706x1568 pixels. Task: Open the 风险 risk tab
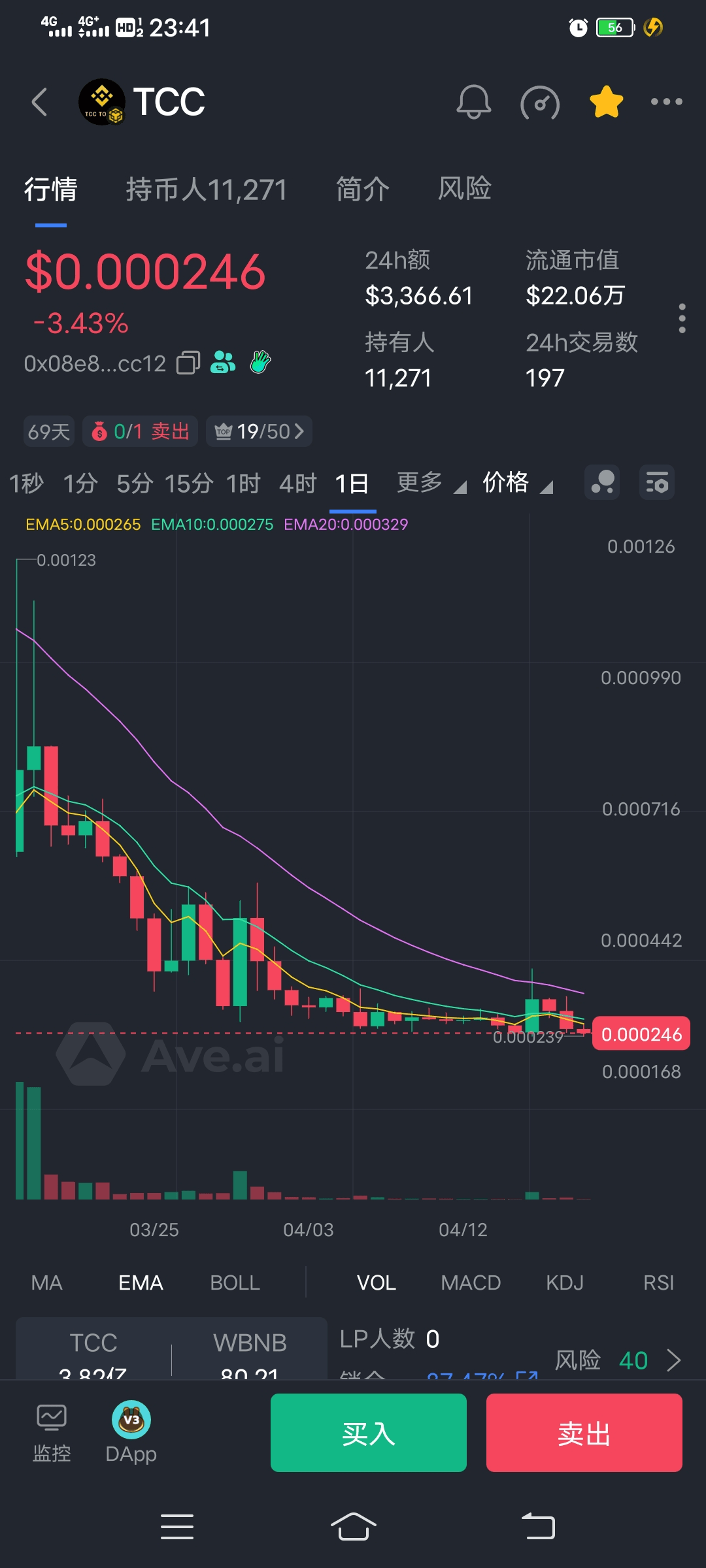click(464, 189)
